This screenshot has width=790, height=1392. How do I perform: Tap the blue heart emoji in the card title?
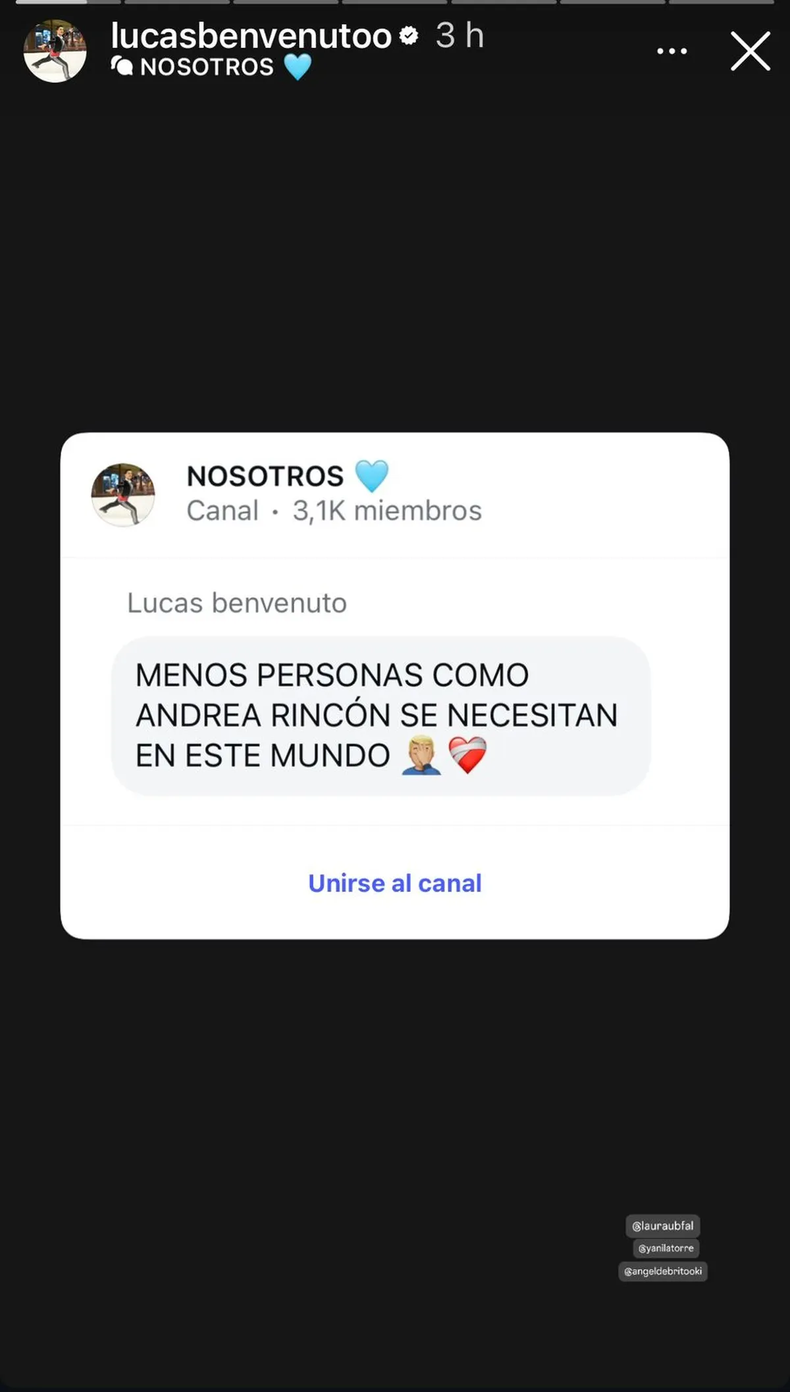(371, 476)
